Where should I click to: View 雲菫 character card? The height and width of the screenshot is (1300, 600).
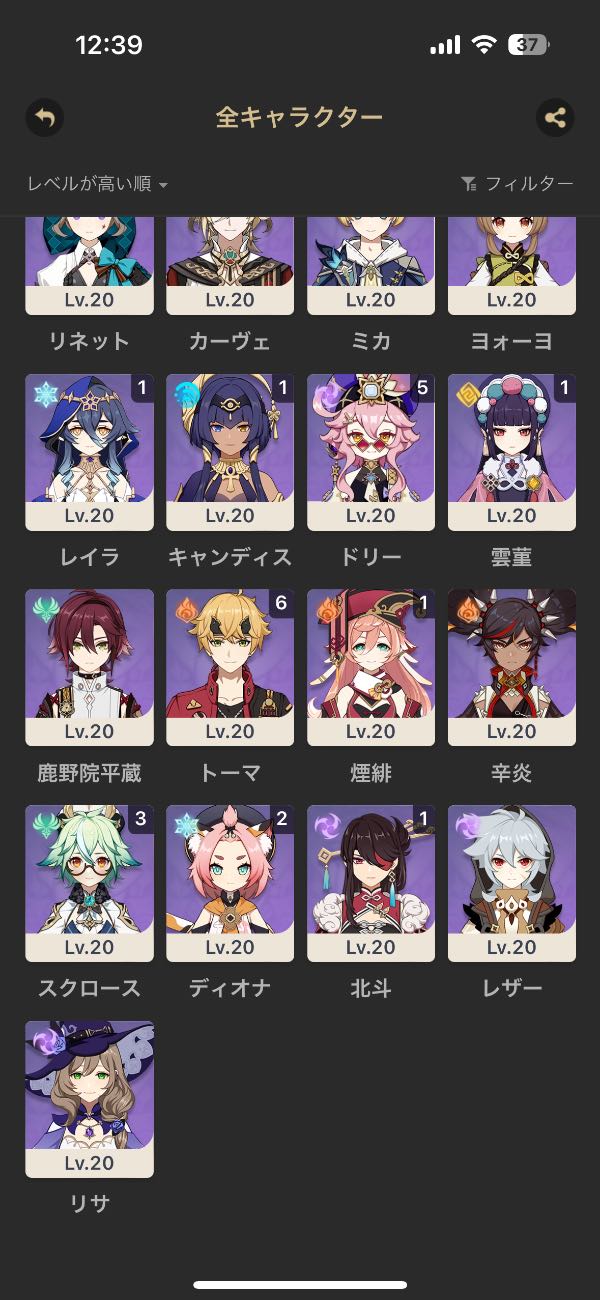(512, 452)
